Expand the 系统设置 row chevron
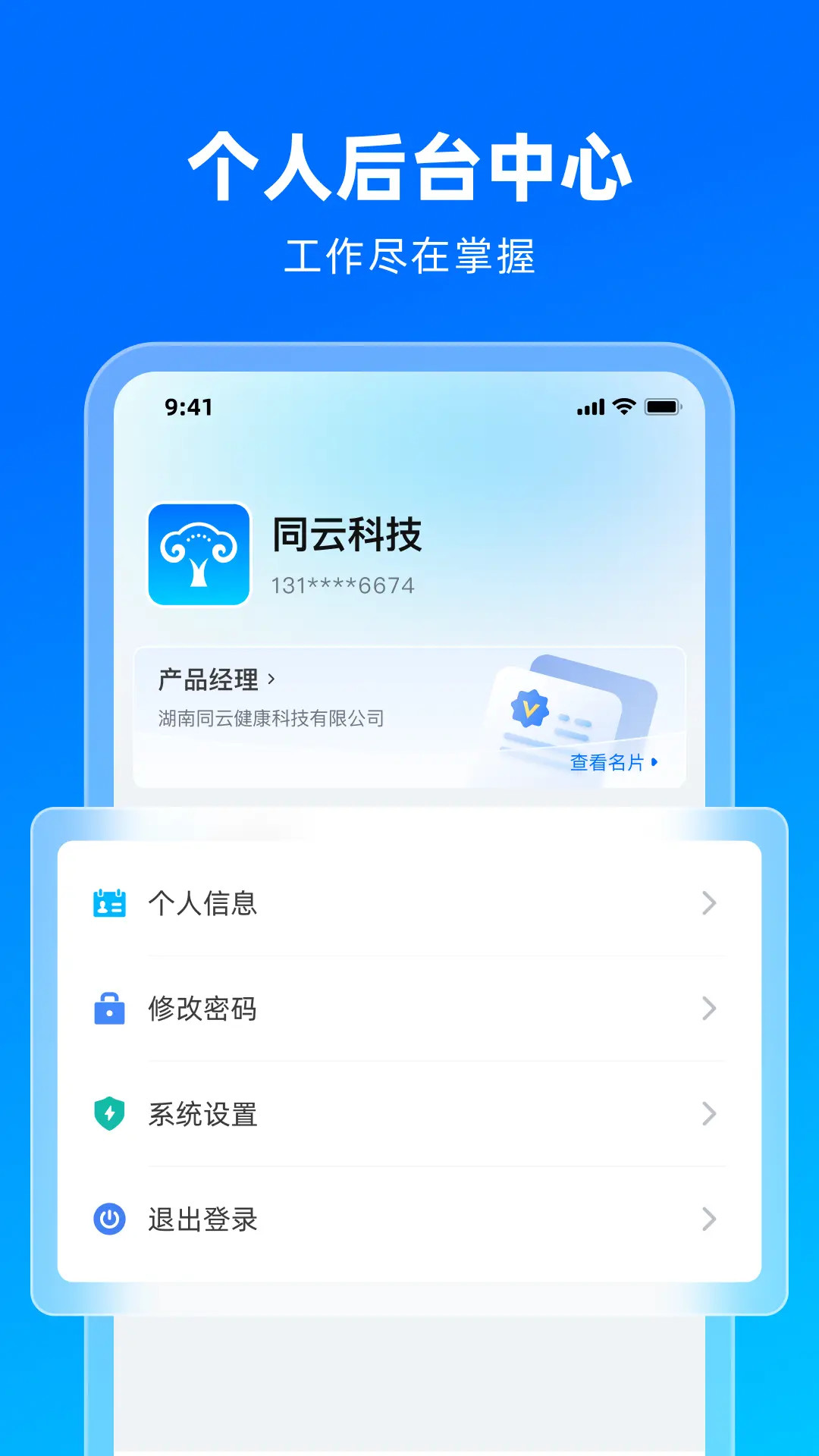Image resolution: width=819 pixels, height=1456 pixels. (709, 1115)
